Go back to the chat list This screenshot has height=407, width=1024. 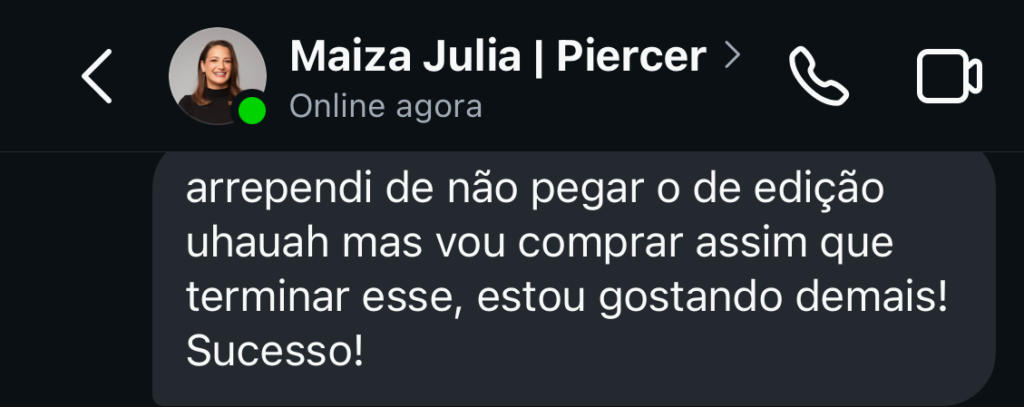pos(97,77)
